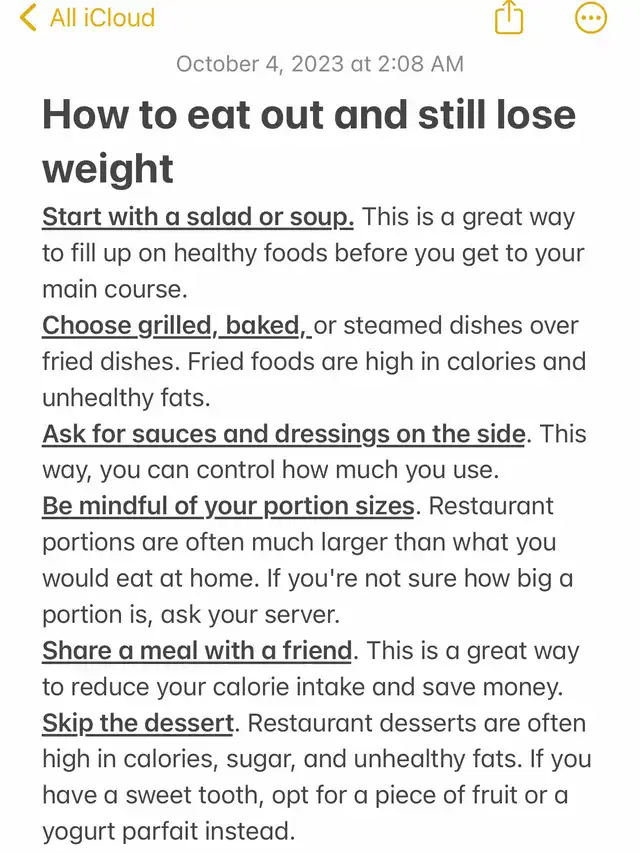The height and width of the screenshot is (853, 640).
Task: Share this note
Action: 509,17
